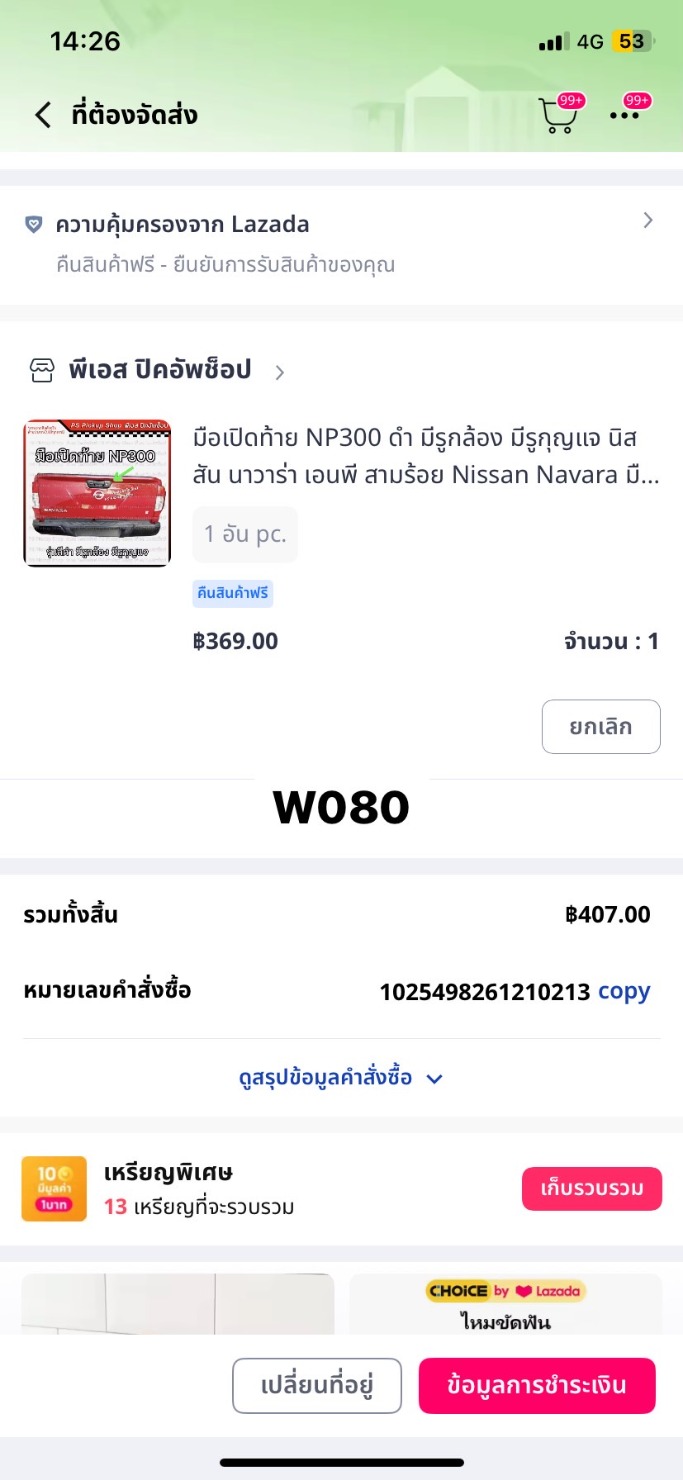Open the shopping cart
The image size is (683, 1480).
[x=558, y=115]
